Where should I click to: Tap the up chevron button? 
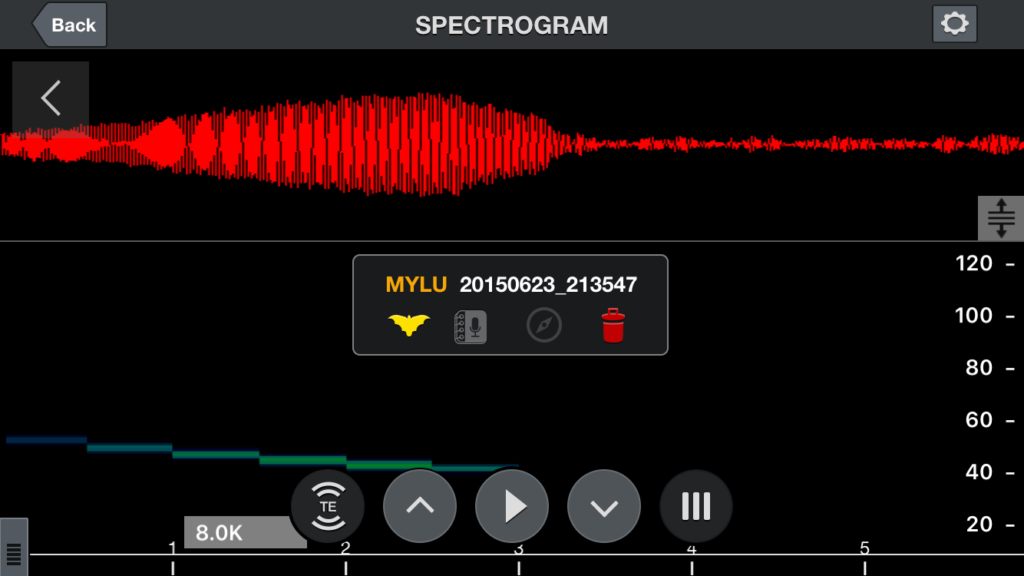click(x=420, y=506)
